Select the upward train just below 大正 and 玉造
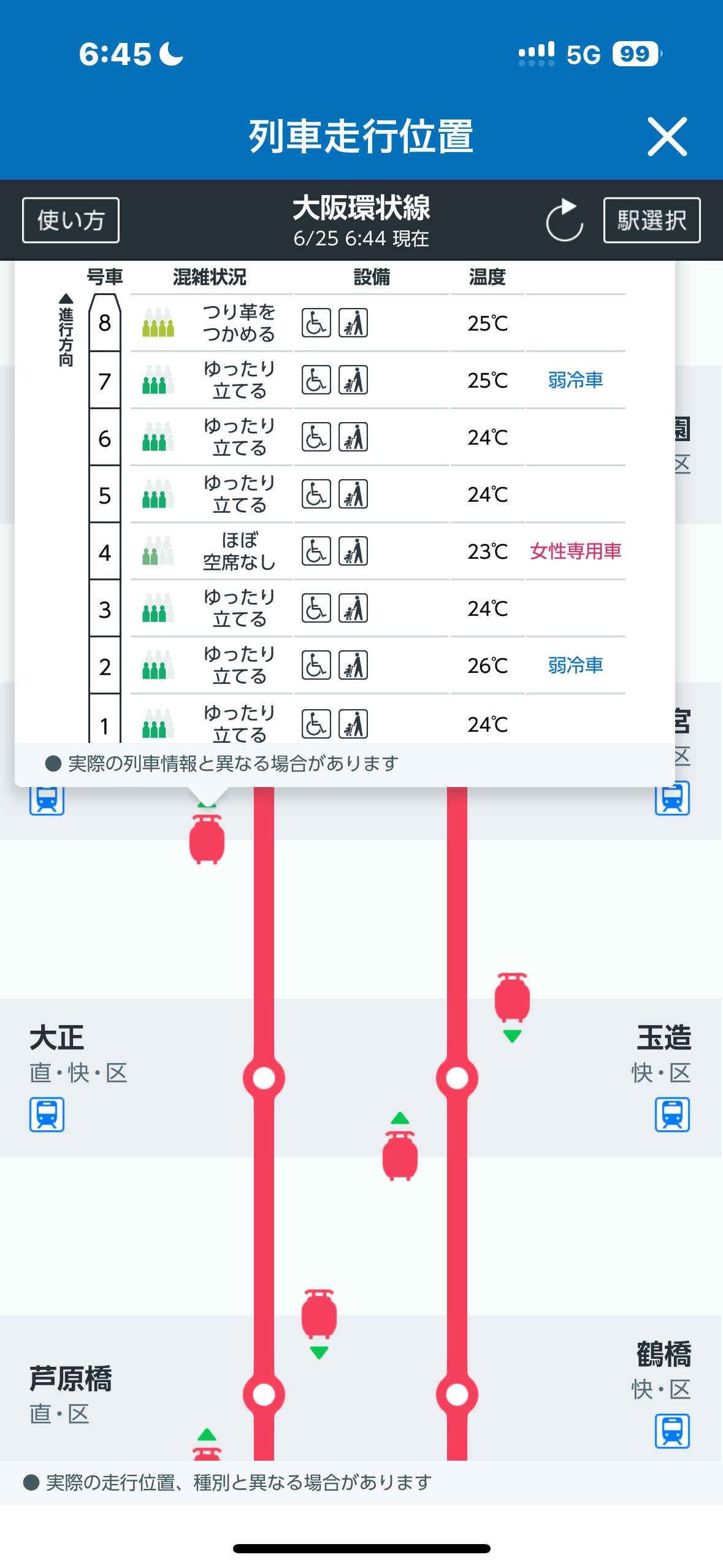This screenshot has height=1568, width=723. 400,1146
